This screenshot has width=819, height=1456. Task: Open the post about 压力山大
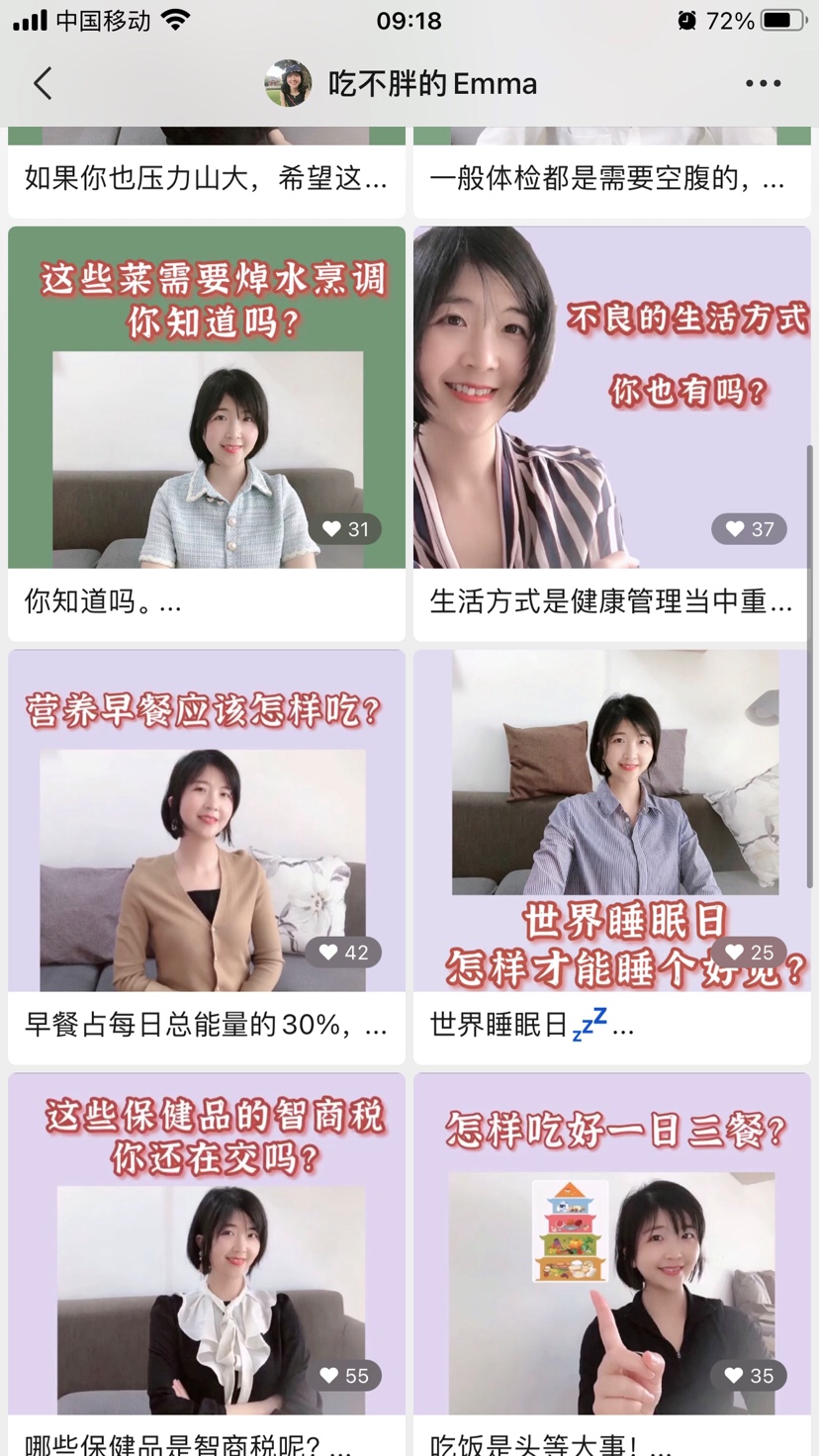(207, 178)
